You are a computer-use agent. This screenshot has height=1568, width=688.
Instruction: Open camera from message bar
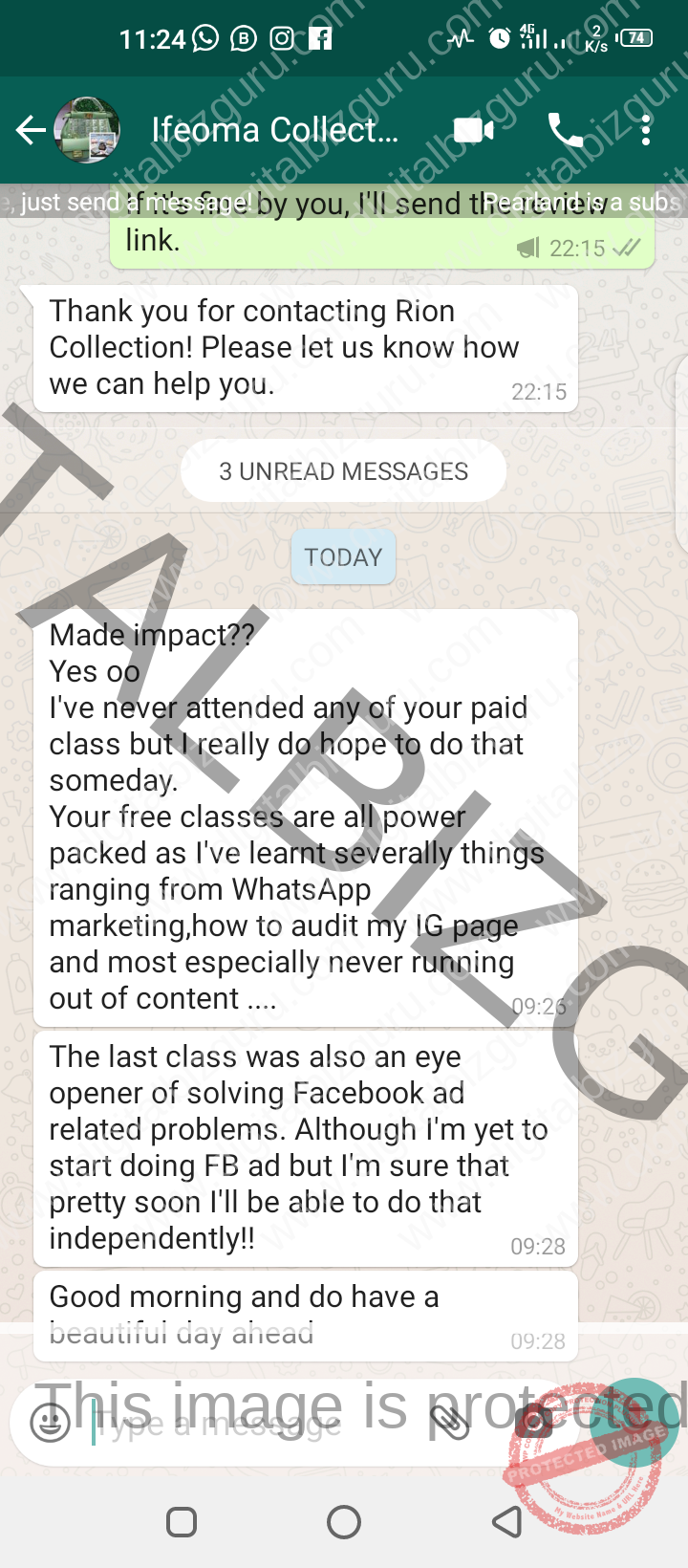[533, 1423]
